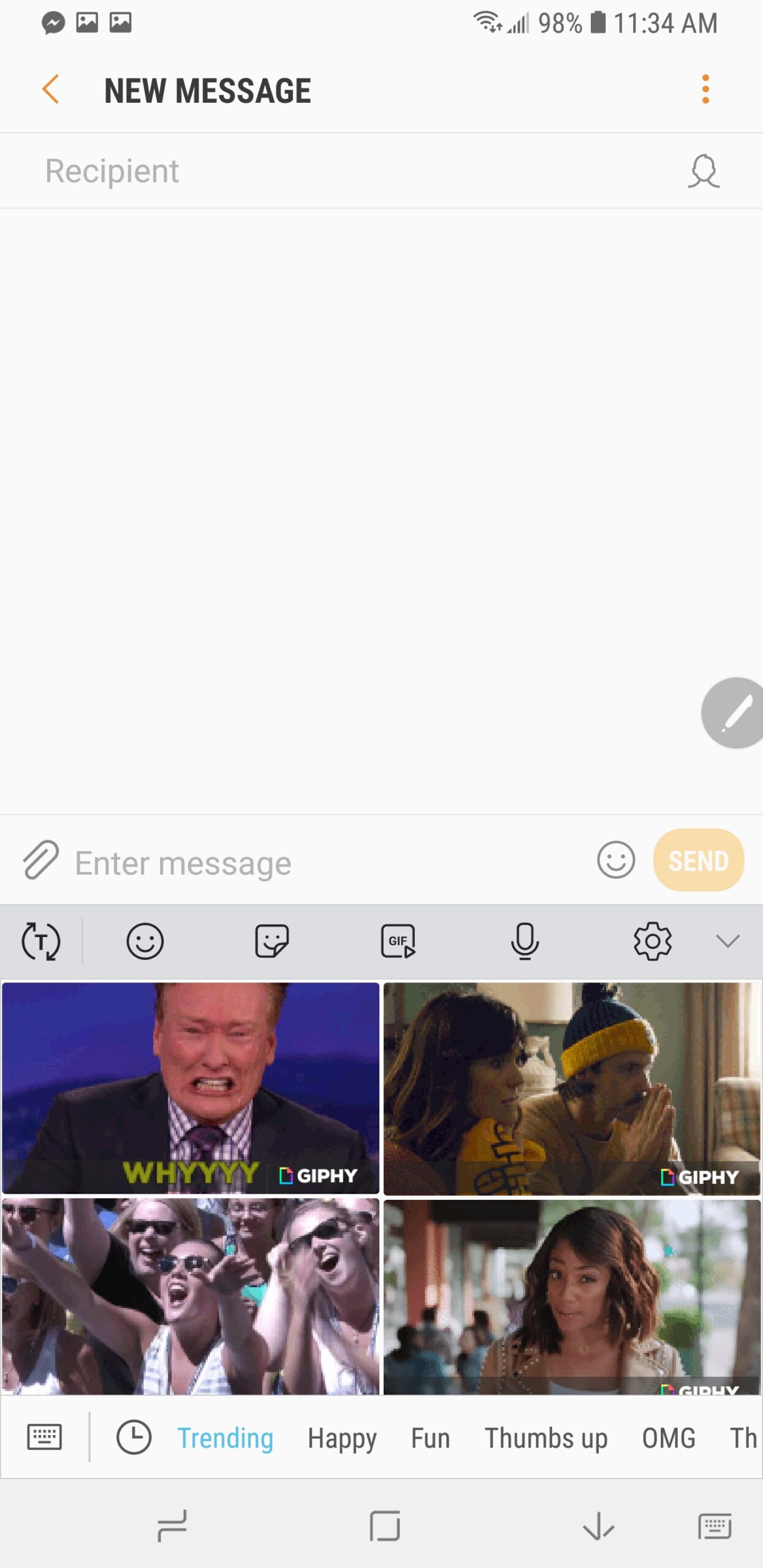Screen dimensions: 763x1568
Task: Tap the floating pen edit button
Action: [x=734, y=713]
